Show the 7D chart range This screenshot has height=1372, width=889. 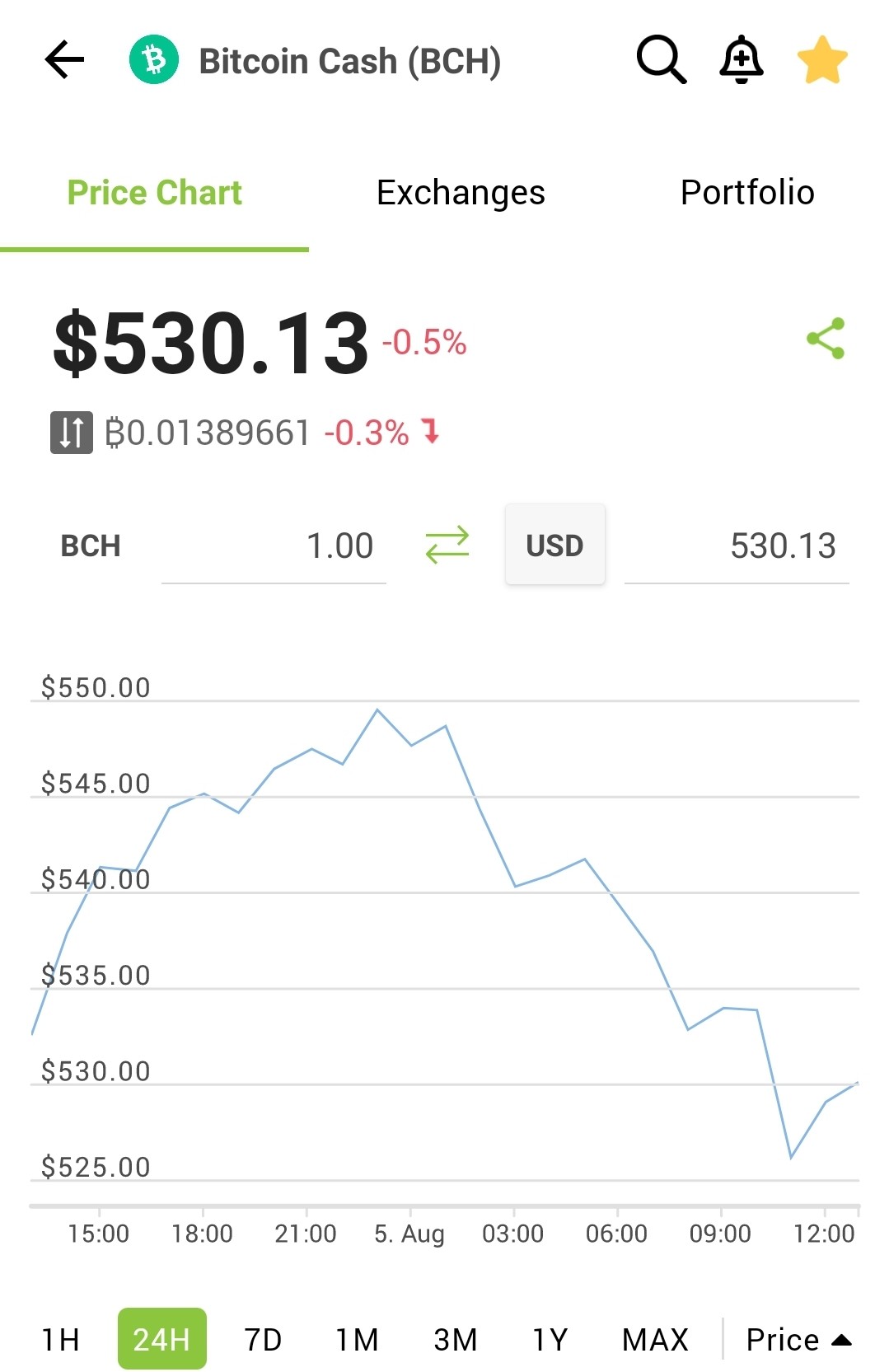(264, 1339)
